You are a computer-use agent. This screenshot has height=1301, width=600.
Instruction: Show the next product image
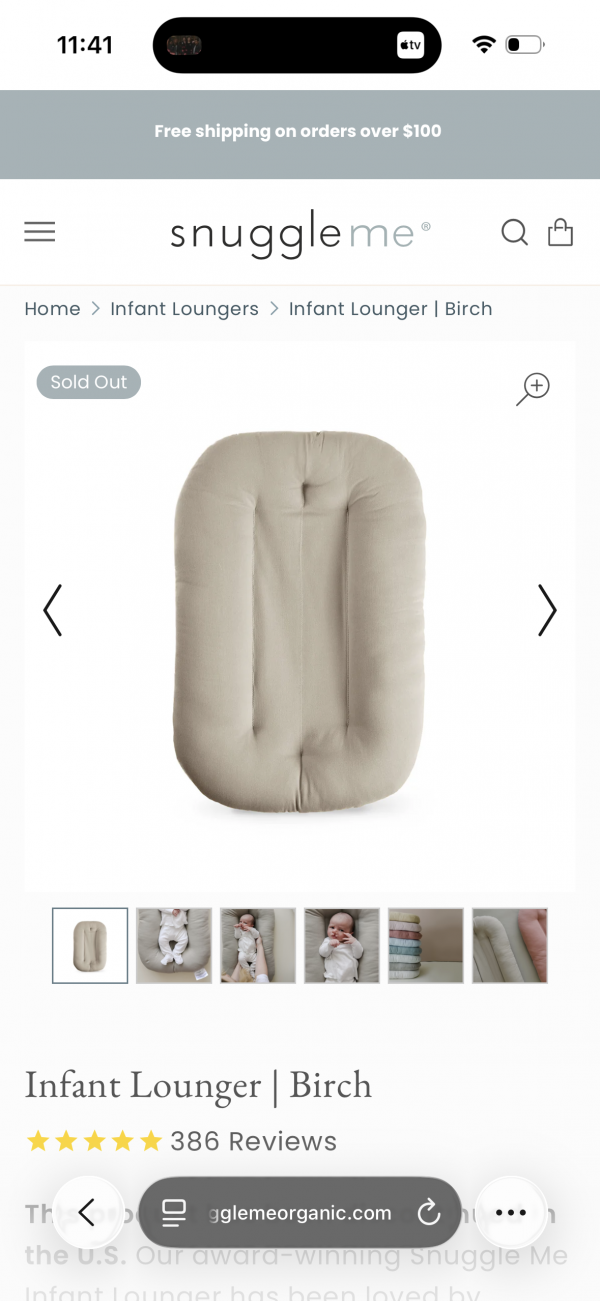(x=546, y=610)
